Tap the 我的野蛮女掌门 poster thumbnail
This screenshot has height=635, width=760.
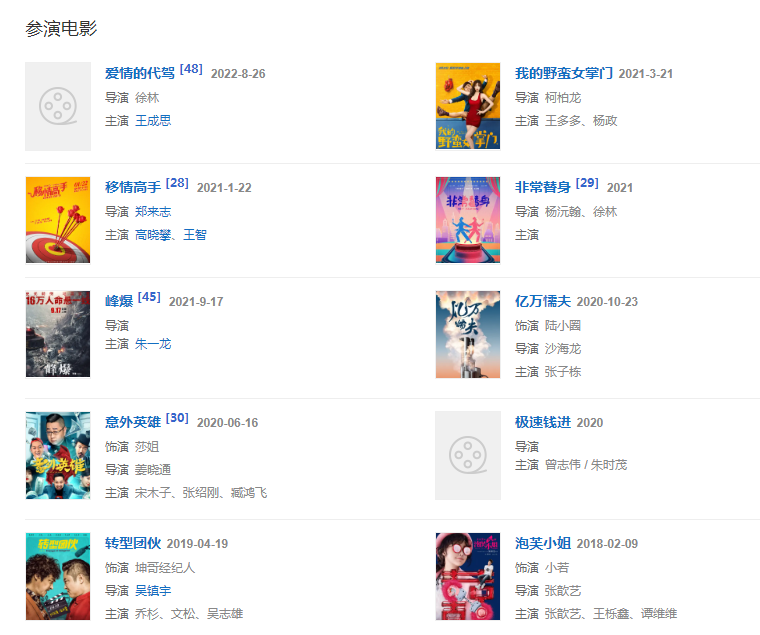(467, 106)
